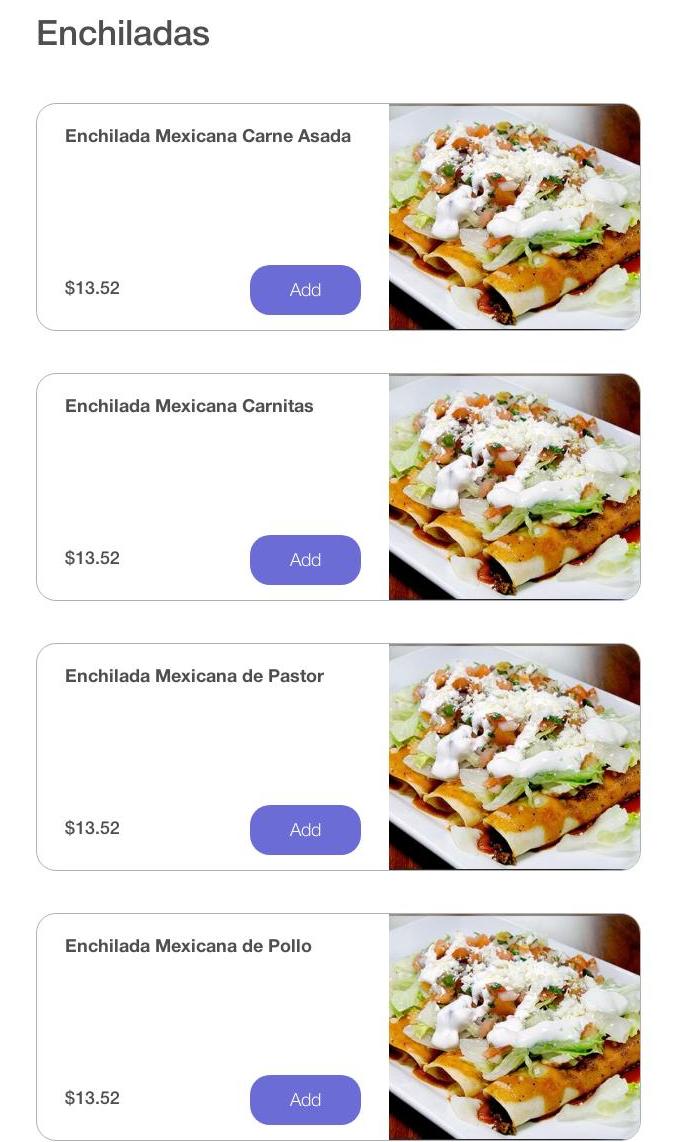Open the Enchilada Mexicana Carne Asada card
The height and width of the screenshot is (1142, 677).
click(208, 136)
